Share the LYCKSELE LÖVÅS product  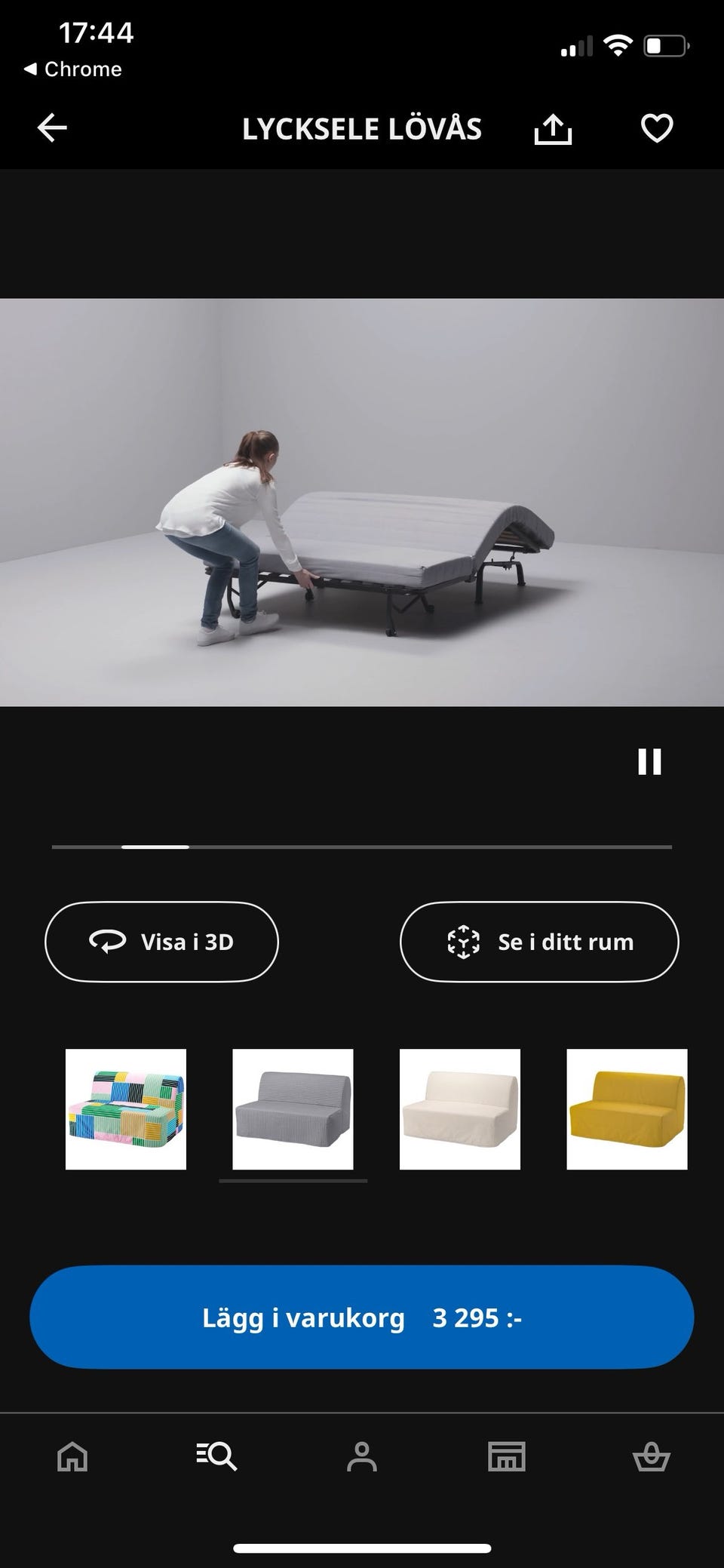(553, 128)
